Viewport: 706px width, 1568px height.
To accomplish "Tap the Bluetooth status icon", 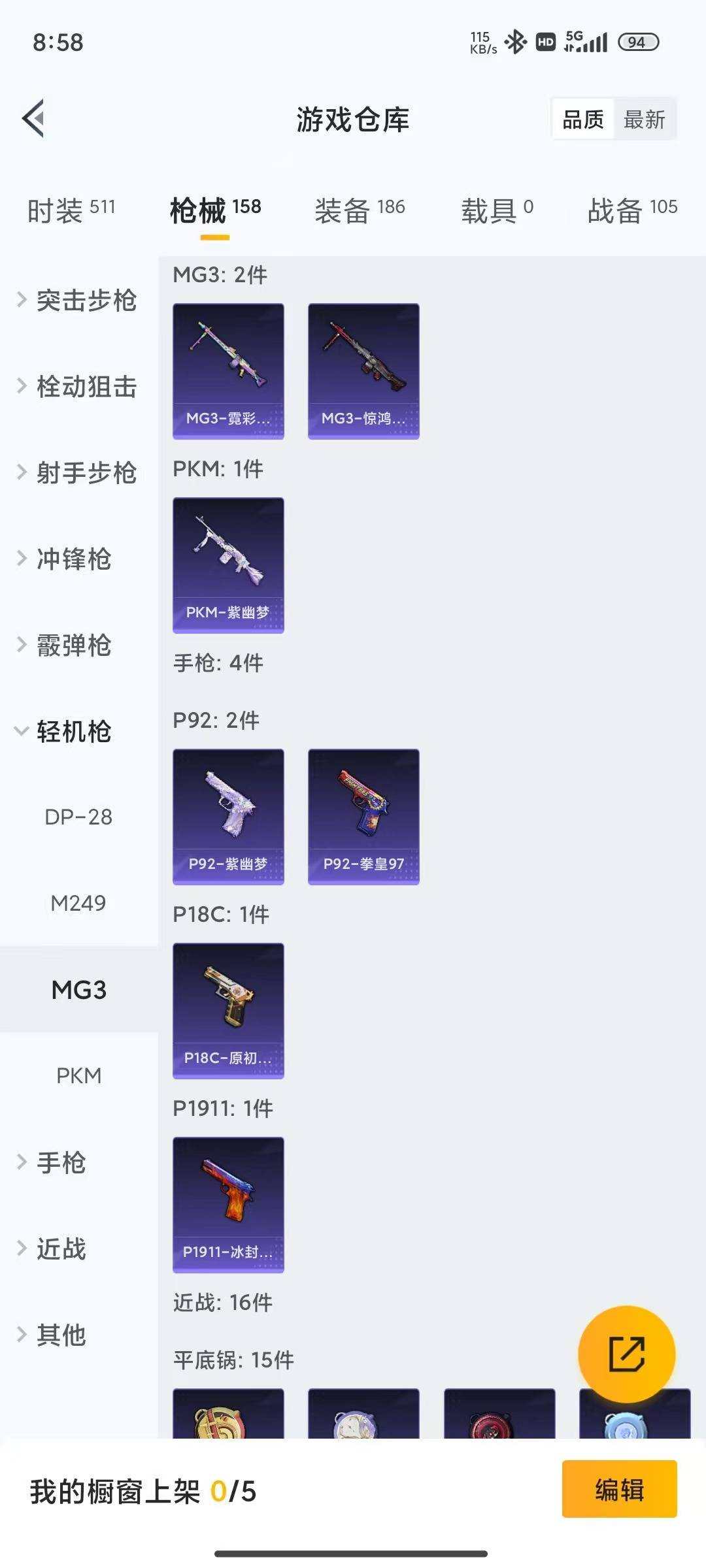I will pyautogui.click(x=516, y=41).
